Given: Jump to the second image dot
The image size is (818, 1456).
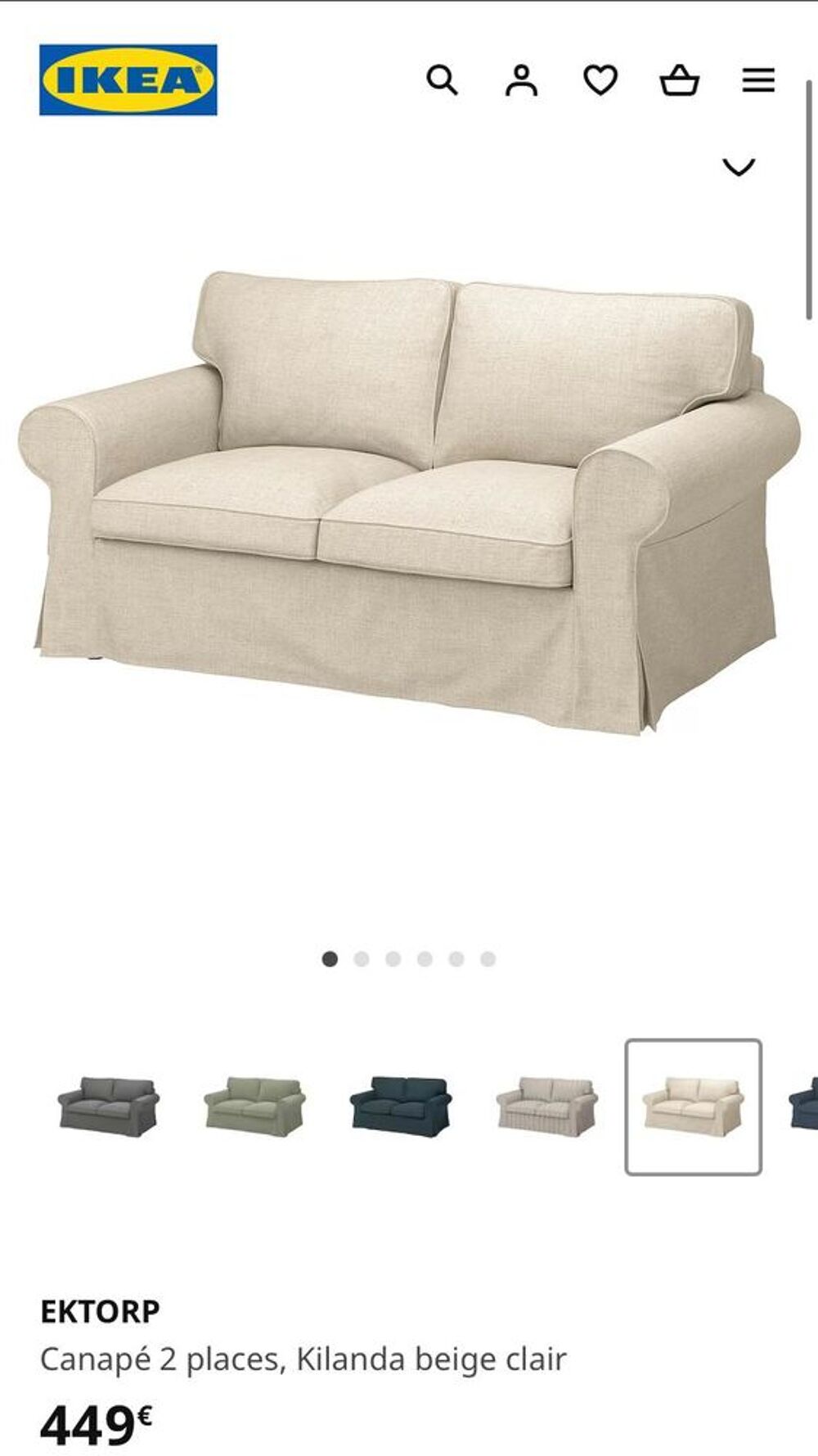Looking at the screenshot, I should pyautogui.click(x=362, y=959).
